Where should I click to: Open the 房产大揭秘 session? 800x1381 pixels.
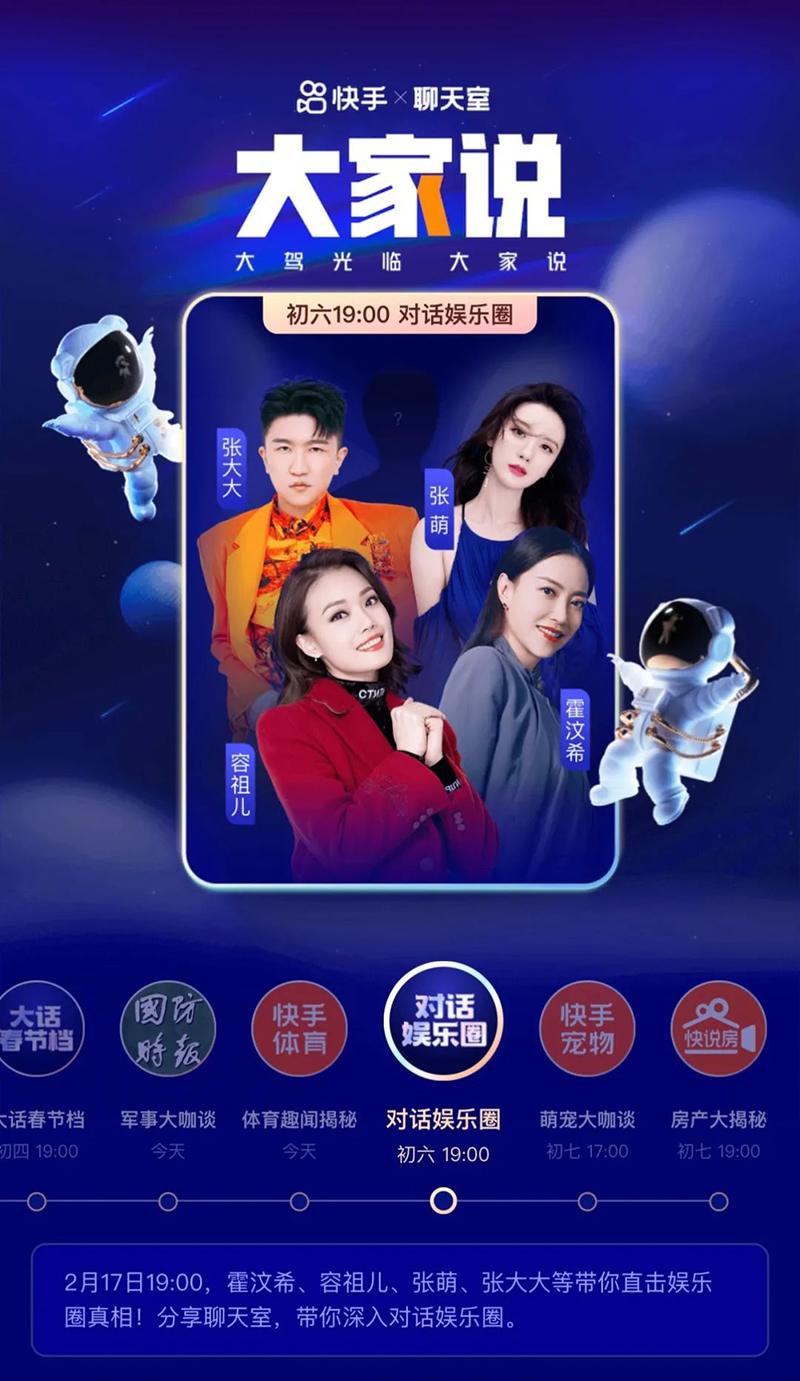(x=718, y=1029)
